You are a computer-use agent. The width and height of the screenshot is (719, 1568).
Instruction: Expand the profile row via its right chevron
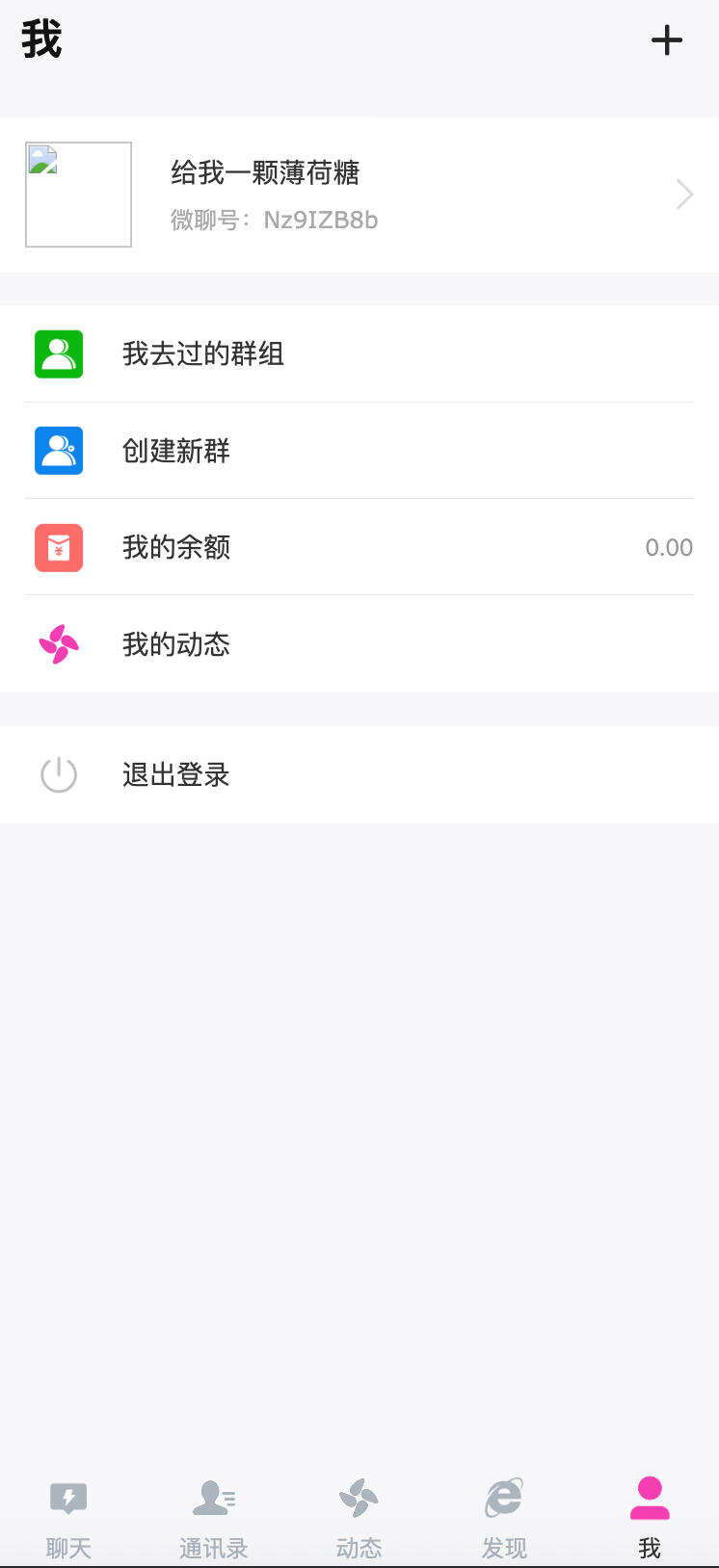(684, 194)
